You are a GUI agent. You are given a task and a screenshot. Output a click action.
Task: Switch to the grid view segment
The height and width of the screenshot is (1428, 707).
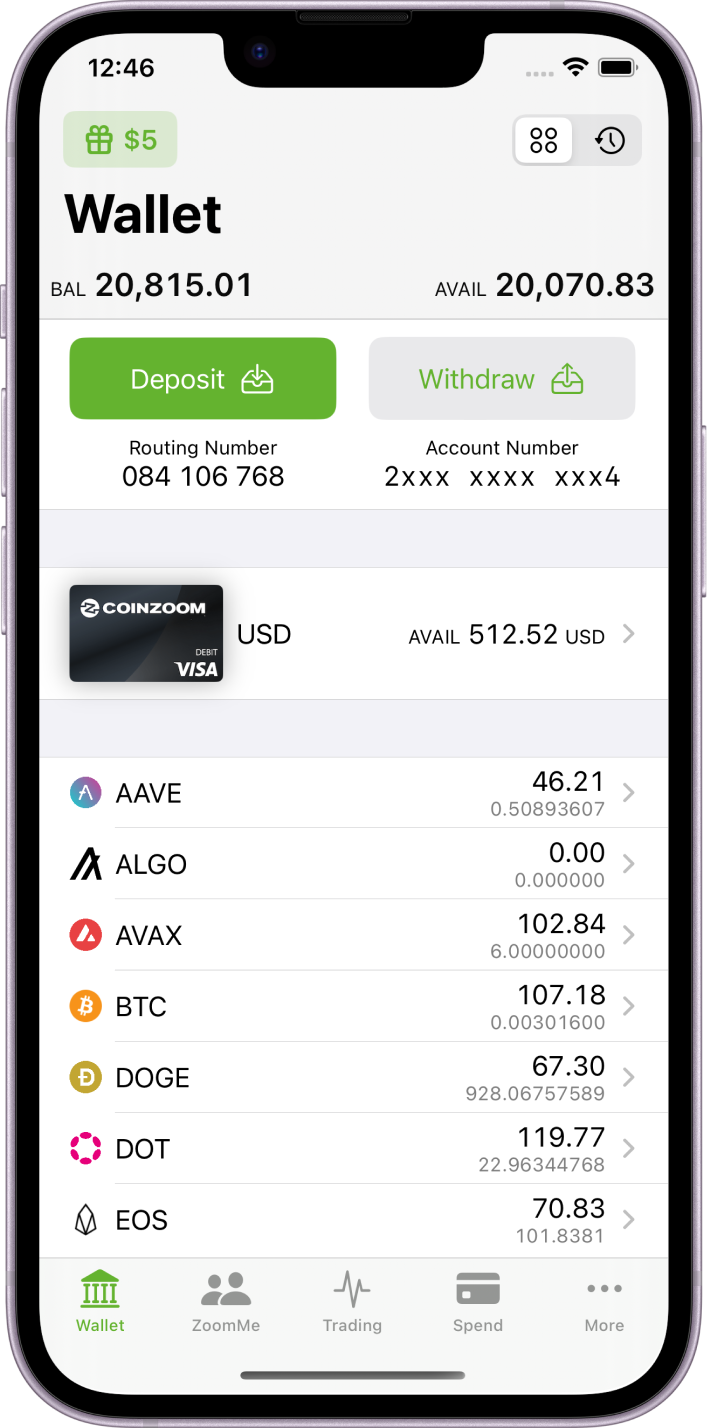tap(544, 141)
